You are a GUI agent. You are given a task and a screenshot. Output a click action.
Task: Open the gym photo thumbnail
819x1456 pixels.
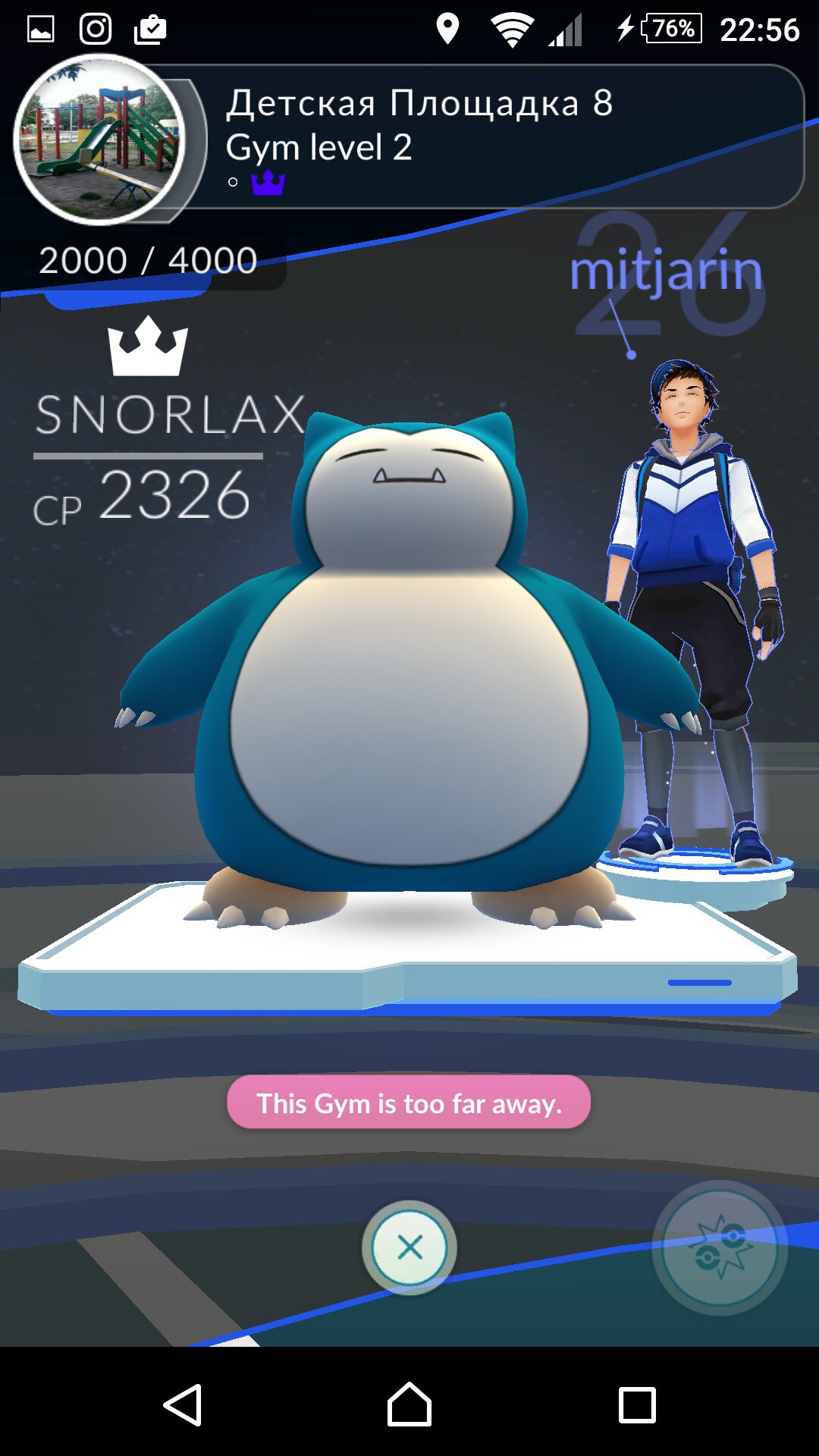pos(99,140)
